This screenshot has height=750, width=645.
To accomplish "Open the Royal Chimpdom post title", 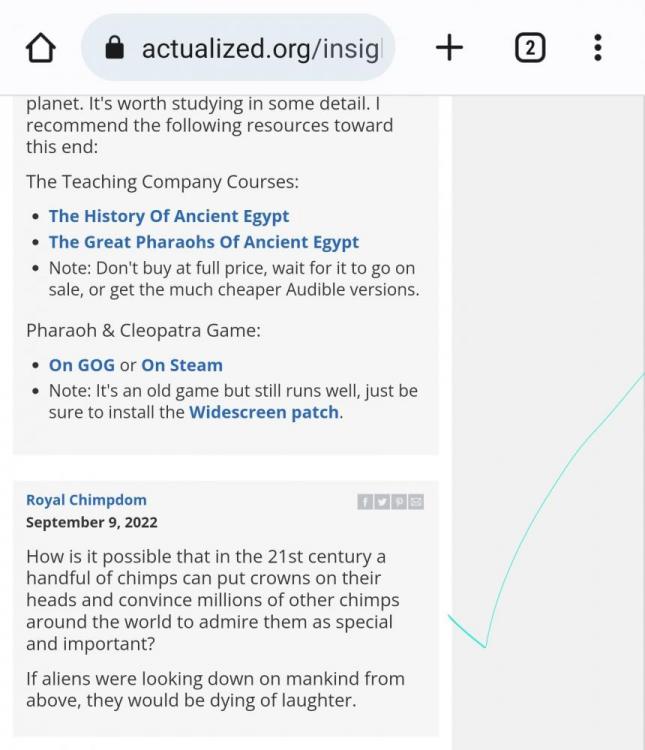I will click(86, 500).
